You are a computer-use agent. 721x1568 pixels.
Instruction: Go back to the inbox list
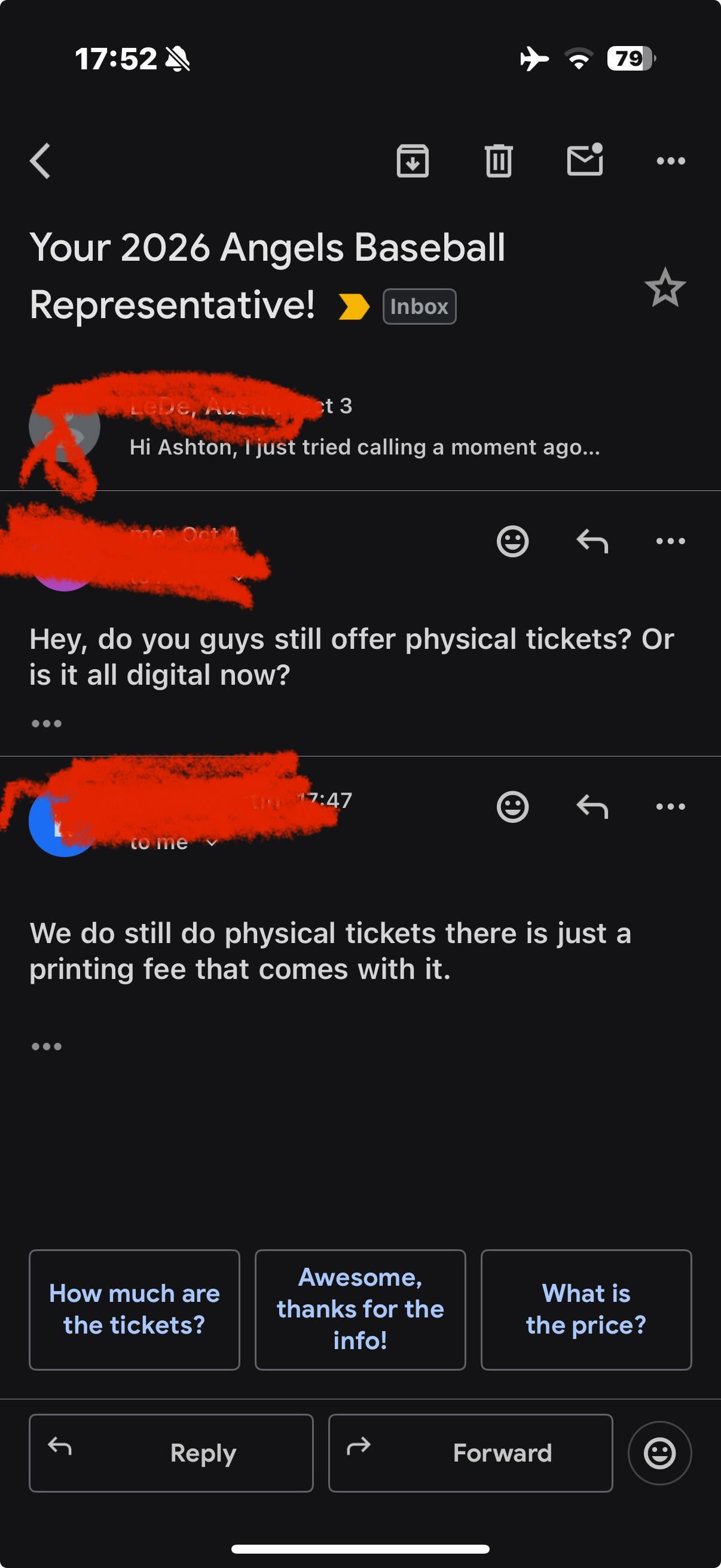pyautogui.click(x=40, y=161)
